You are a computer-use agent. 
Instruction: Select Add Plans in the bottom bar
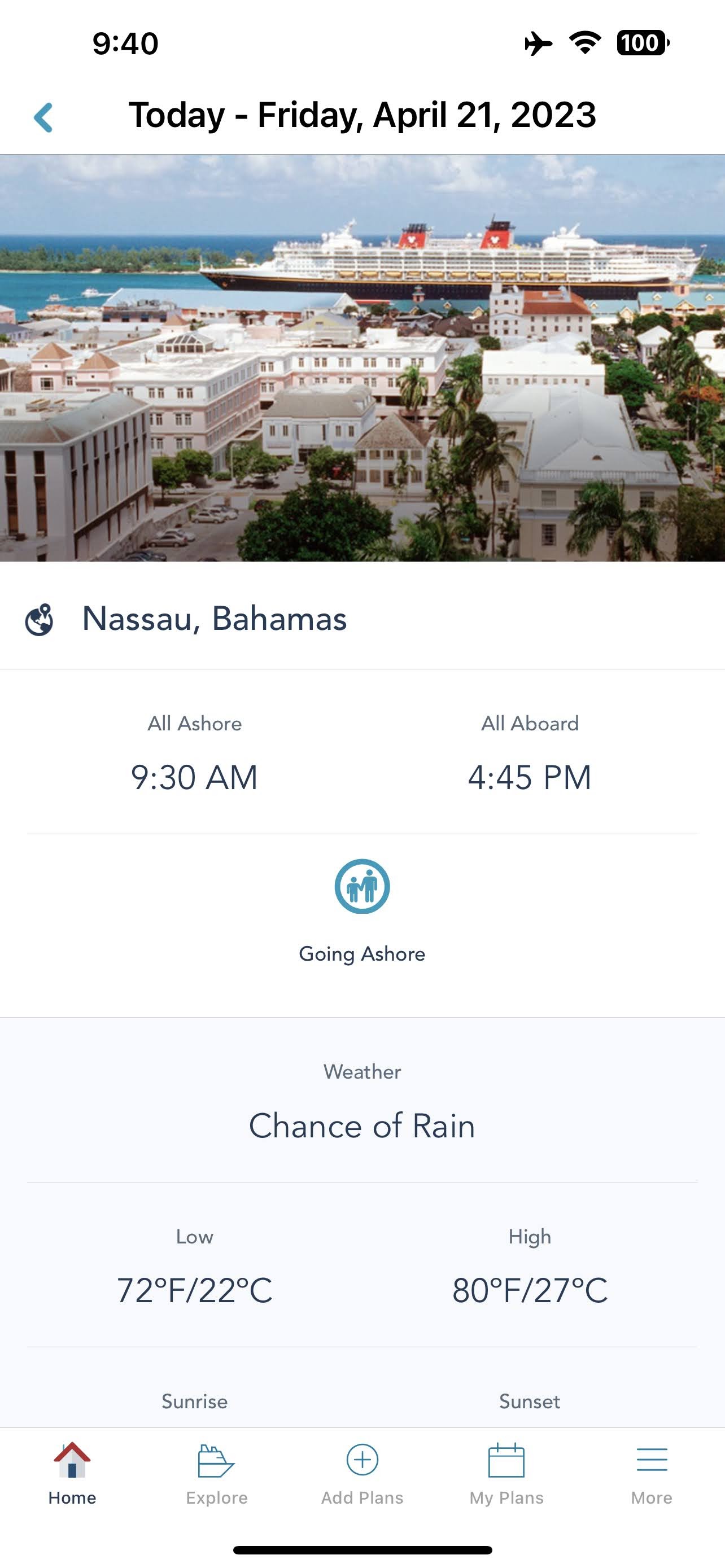coord(362,1473)
